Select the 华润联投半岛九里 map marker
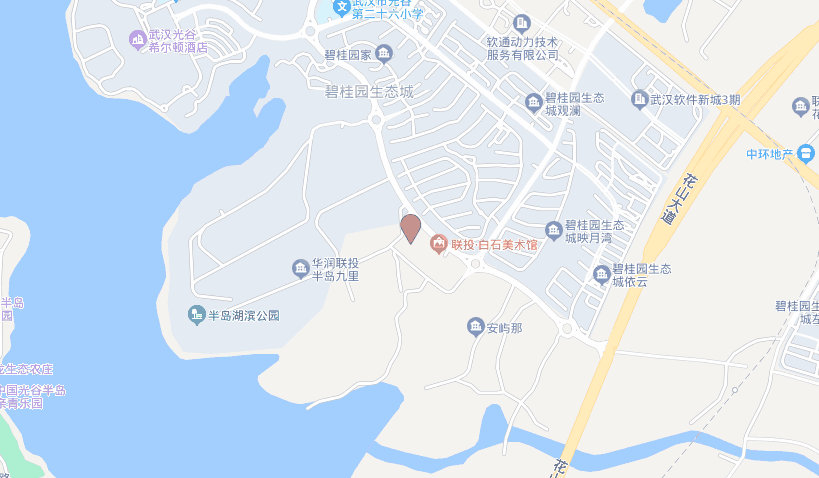819x478 pixels. 300,268
